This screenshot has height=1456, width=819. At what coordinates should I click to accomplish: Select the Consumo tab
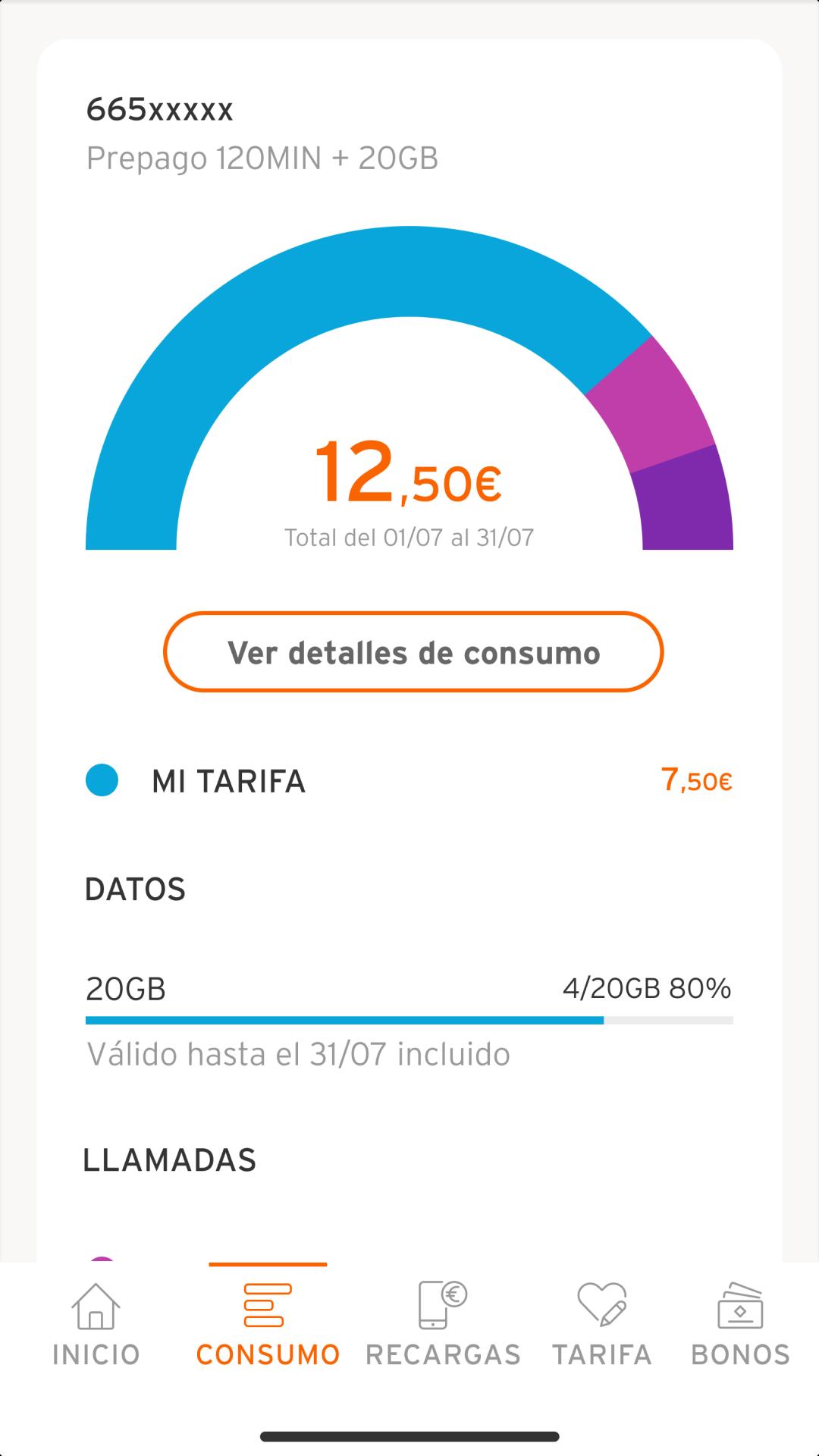[x=268, y=1323]
